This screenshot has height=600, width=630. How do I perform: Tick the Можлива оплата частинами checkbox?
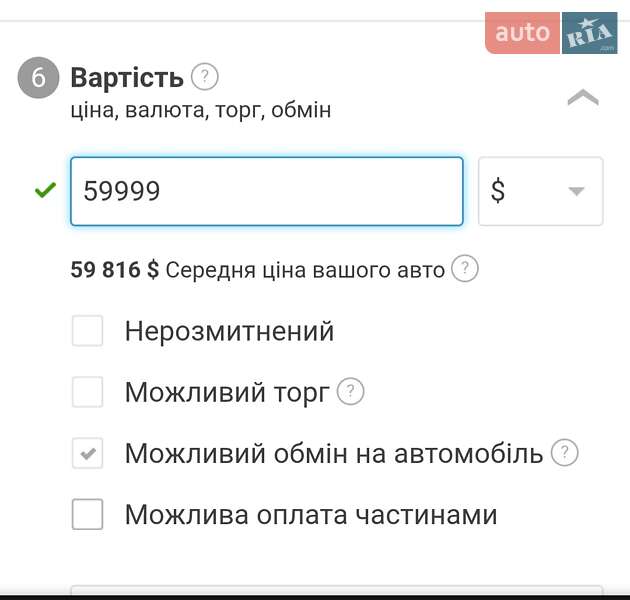click(x=88, y=515)
